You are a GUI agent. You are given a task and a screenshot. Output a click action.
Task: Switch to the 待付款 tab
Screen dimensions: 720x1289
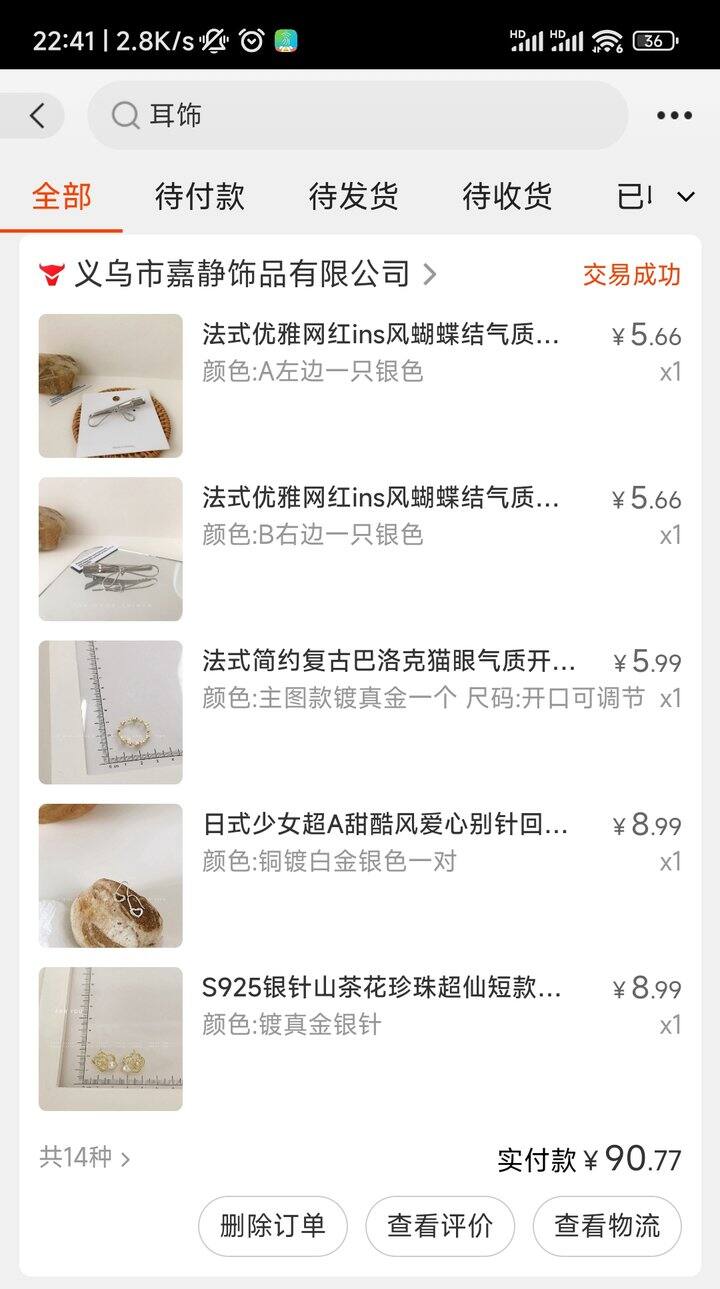(x=199, y=196)
